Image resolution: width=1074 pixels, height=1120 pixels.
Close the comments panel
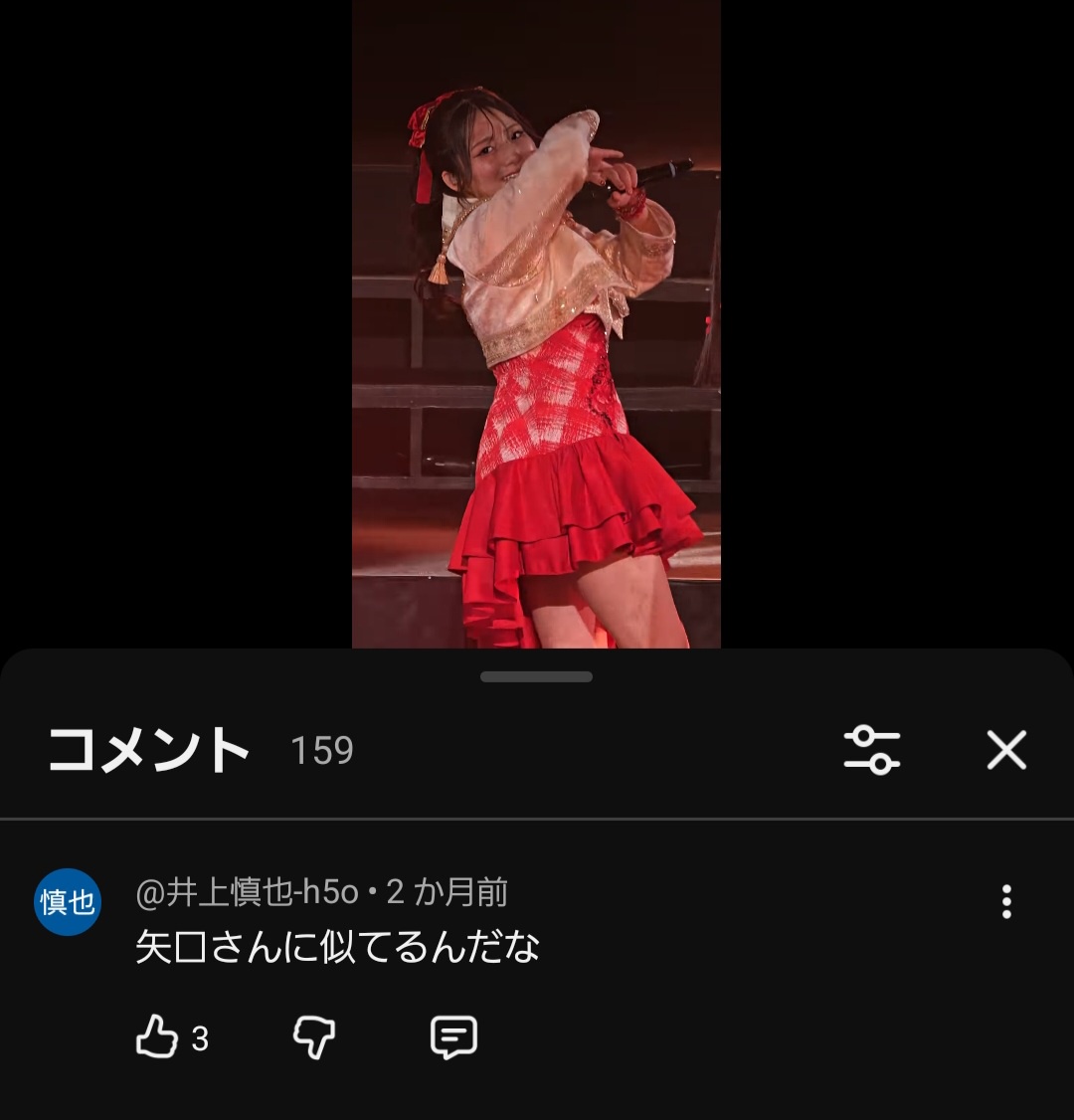[x=1006, y=750]
